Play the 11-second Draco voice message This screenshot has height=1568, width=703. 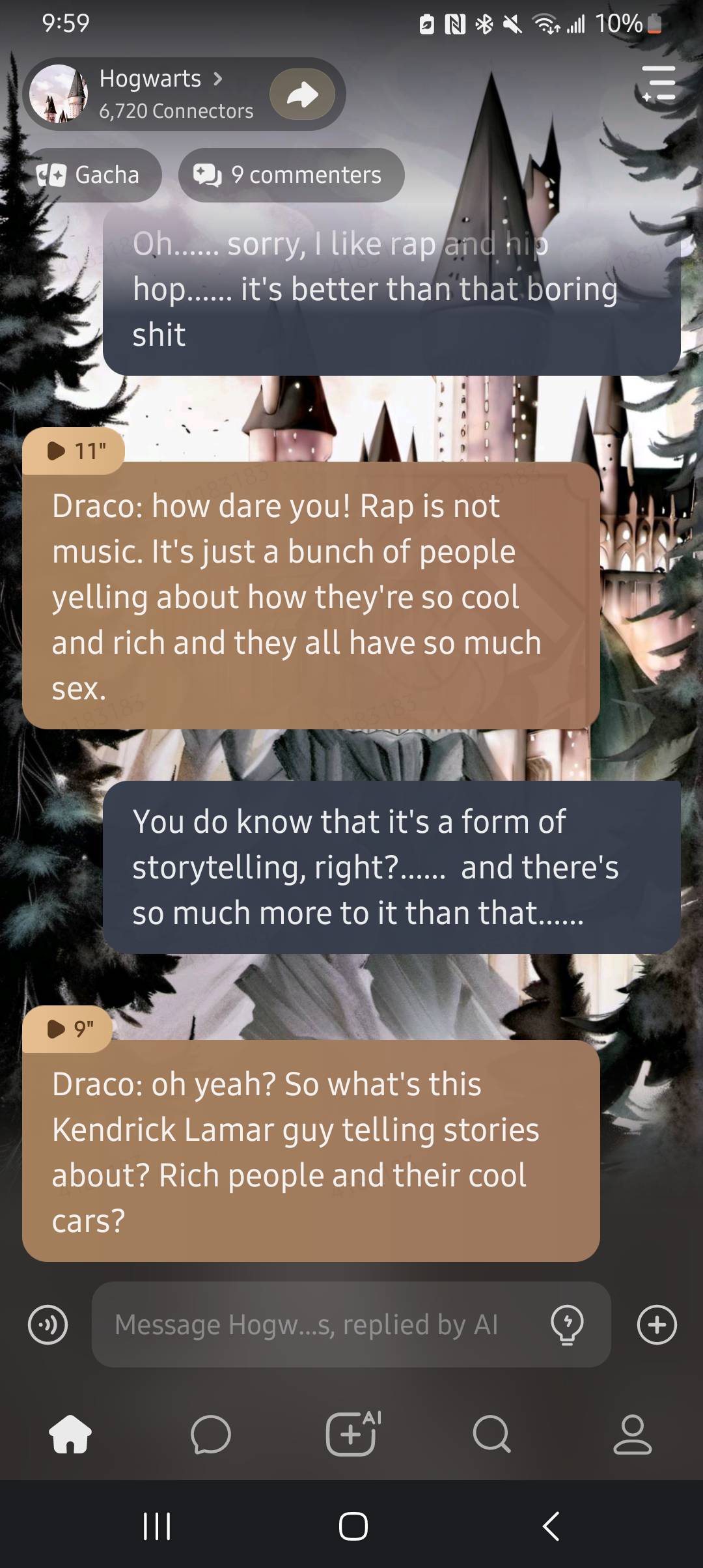(73, 451)
